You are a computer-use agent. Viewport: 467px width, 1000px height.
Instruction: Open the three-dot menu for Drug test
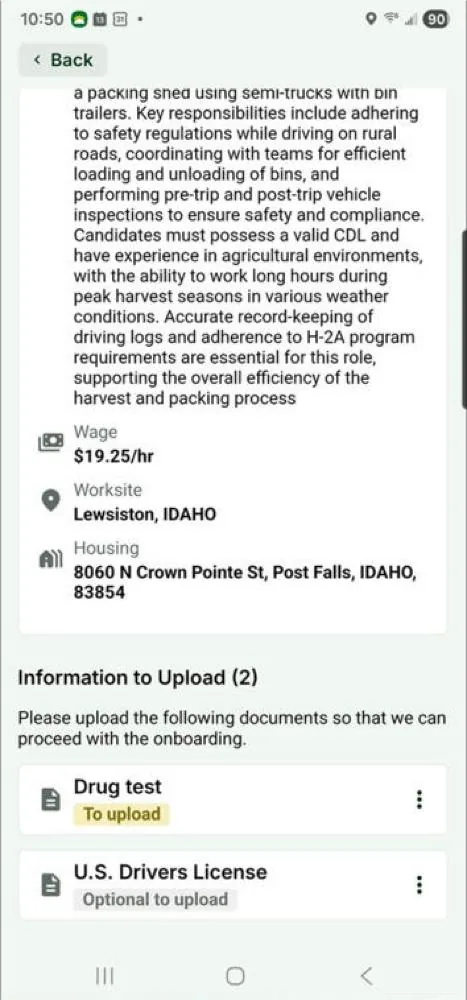(x=419, y=800)
